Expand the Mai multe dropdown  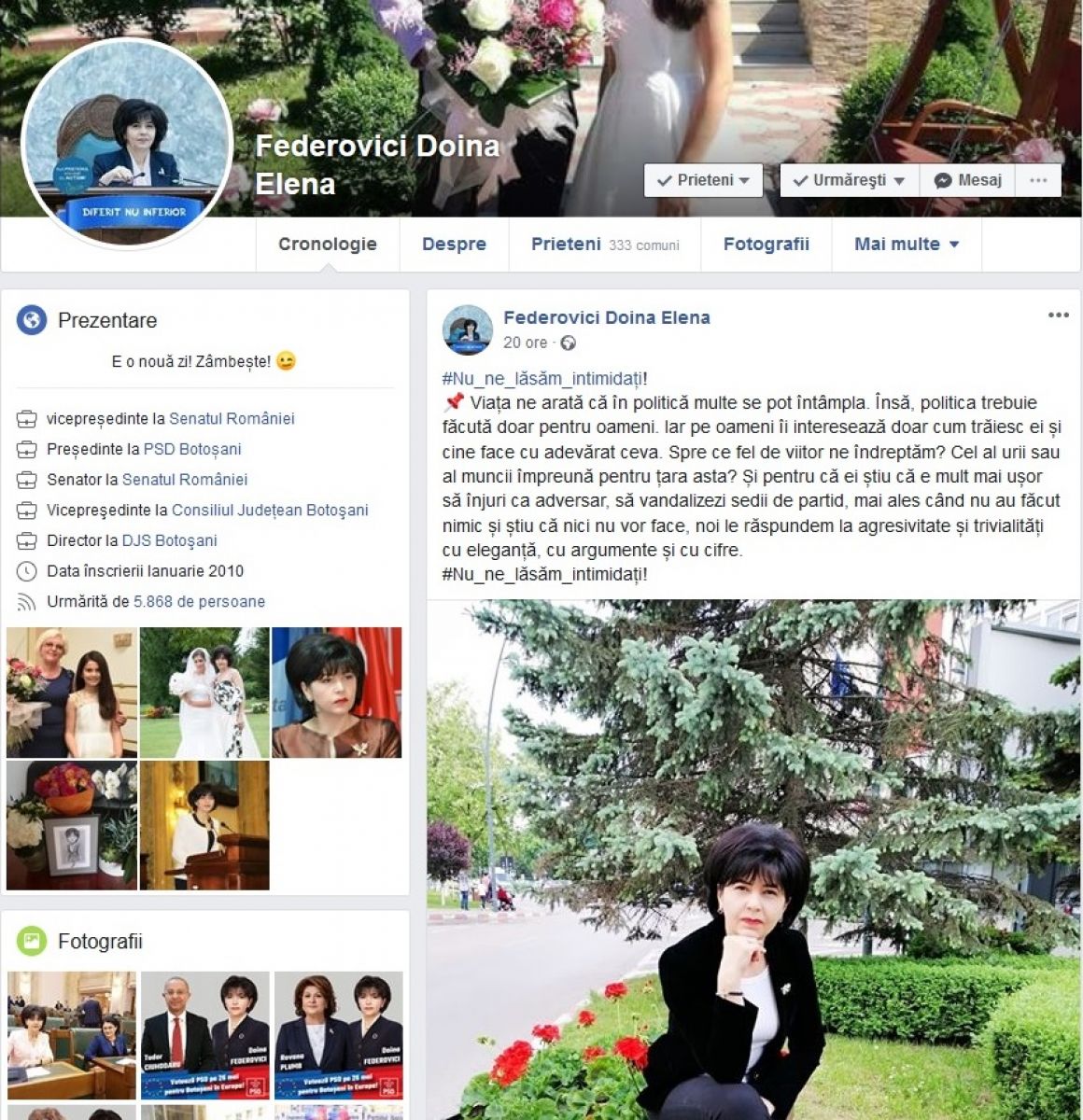[x=906, y=245]
